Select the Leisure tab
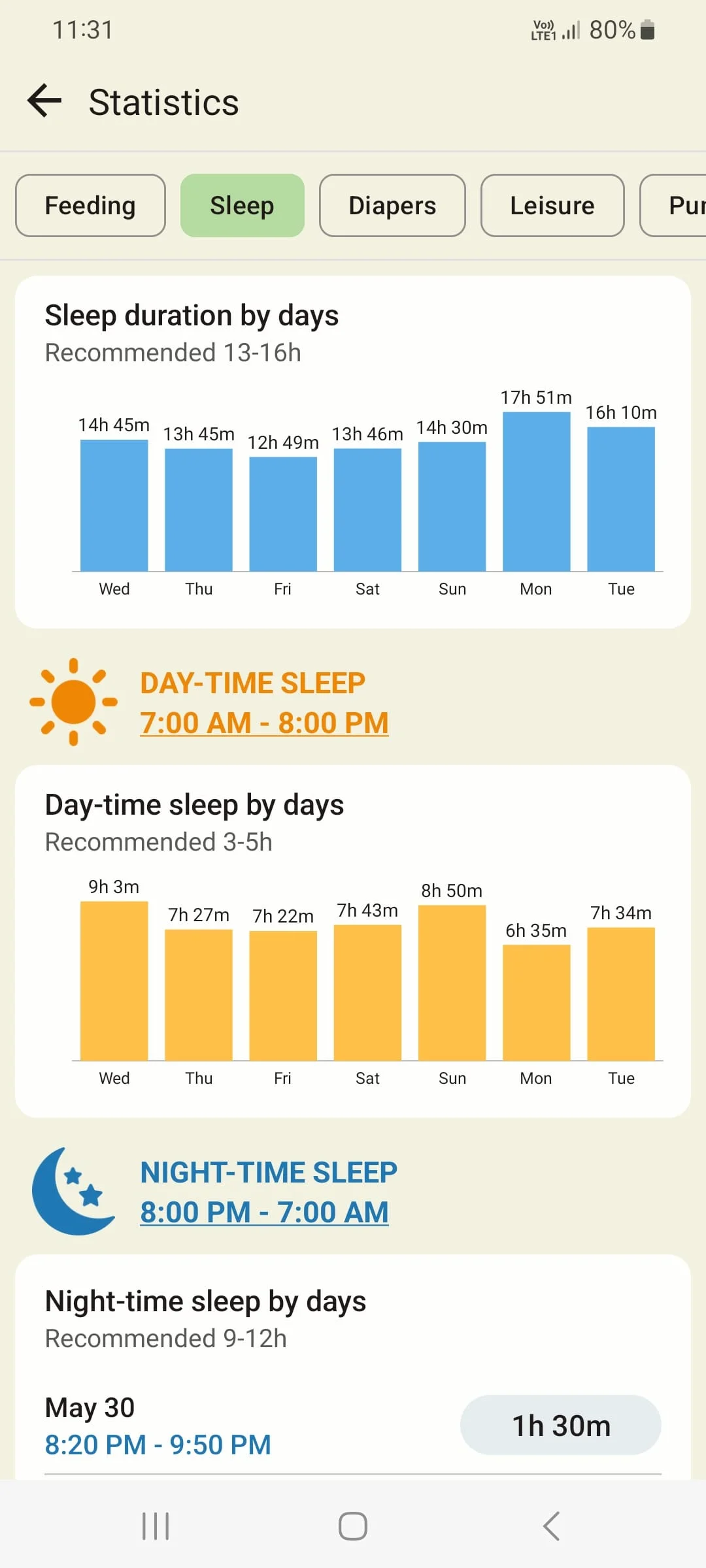706x1568 pixels. (x=552, y=205)
